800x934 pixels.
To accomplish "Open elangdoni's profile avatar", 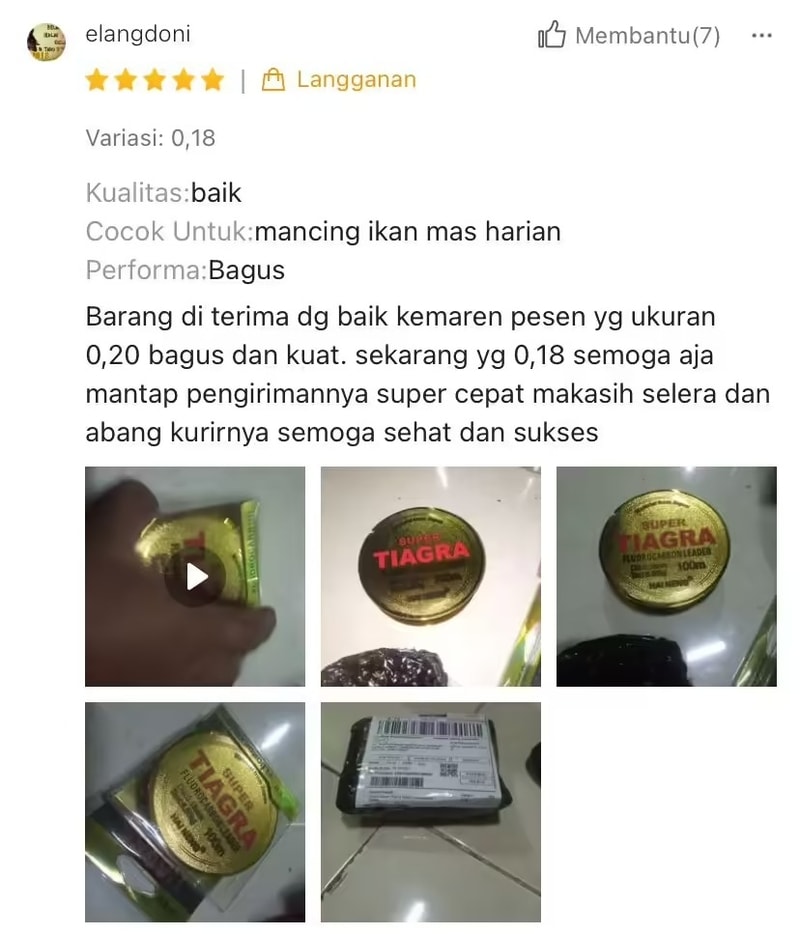I will (x=46, y=42).
